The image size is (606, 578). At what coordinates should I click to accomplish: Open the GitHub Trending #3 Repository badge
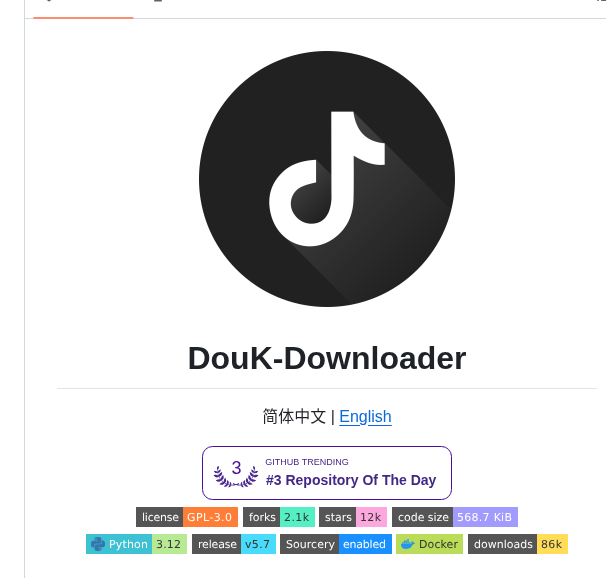pyautogui.click(x=327, y=473)
